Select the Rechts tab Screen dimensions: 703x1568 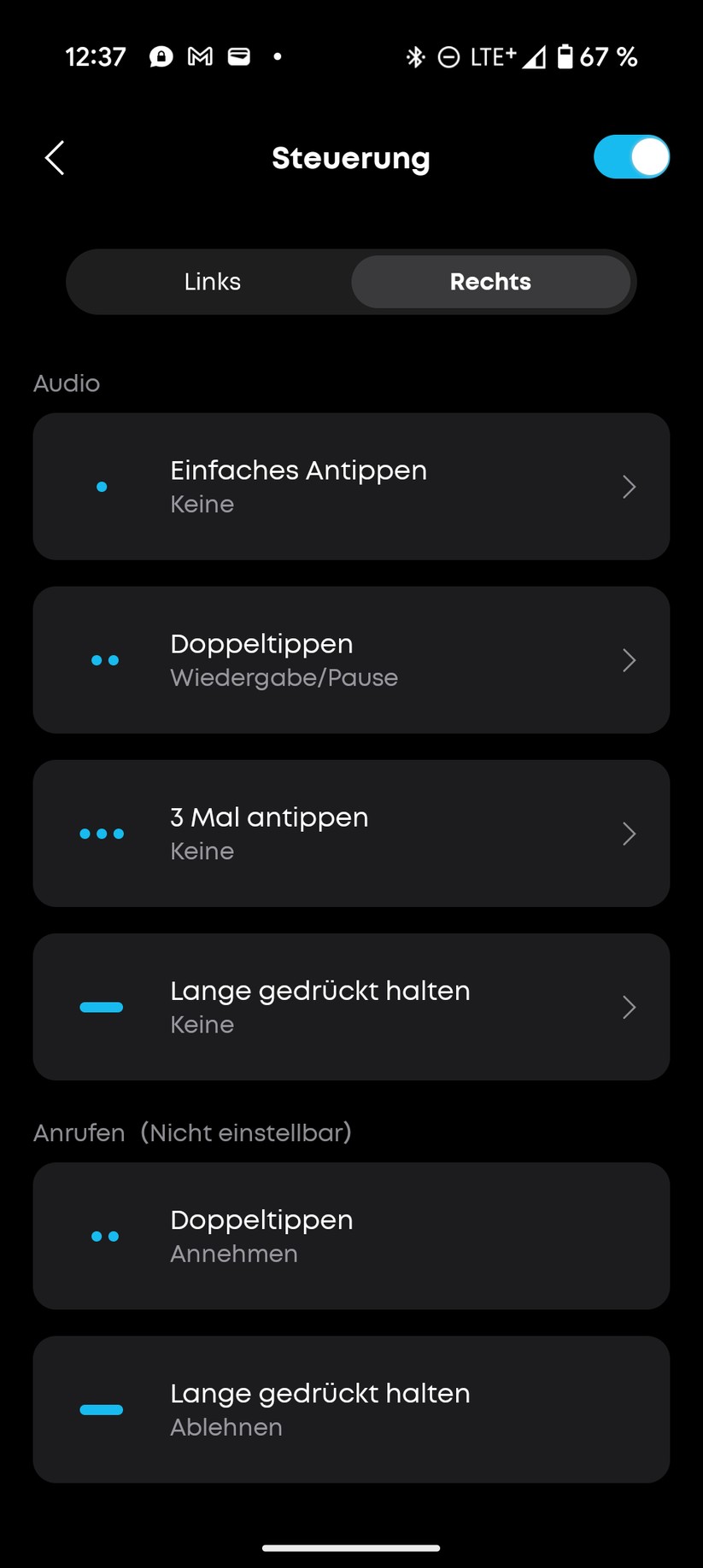[490, 282]
